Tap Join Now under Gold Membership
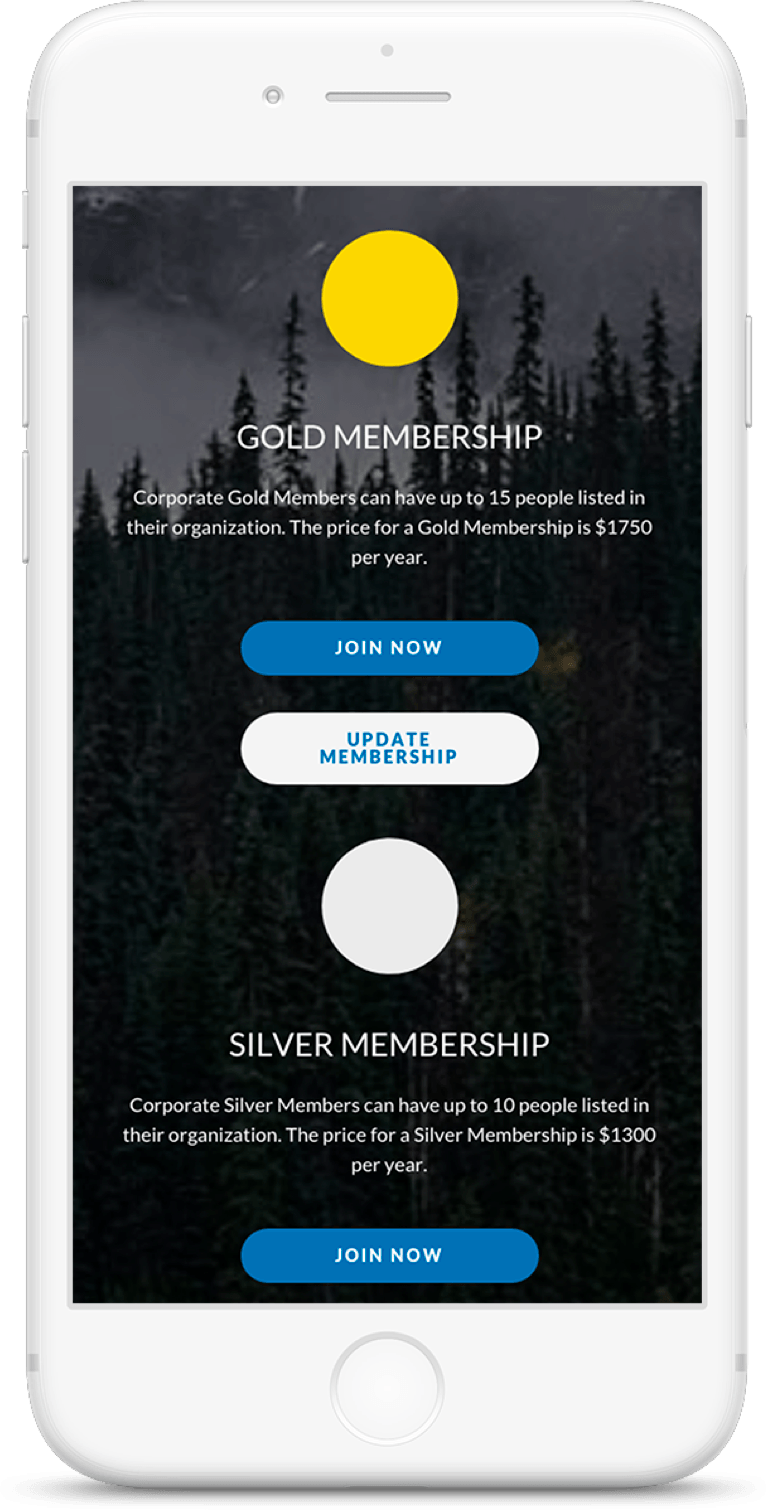 click(389, 648)
